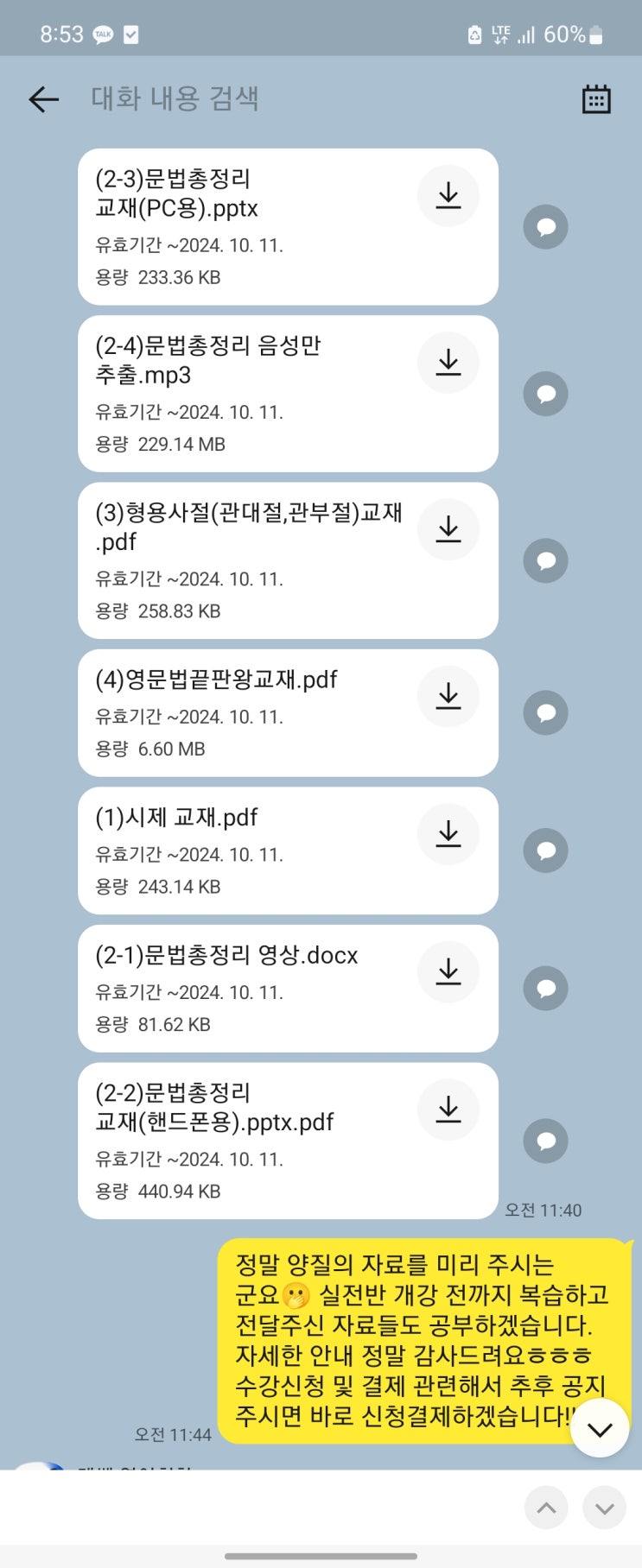The image size is (642, 1568).
Task: Download (4)영문법끝판왕교재.pdf
Action: click(x=448, y=696)
